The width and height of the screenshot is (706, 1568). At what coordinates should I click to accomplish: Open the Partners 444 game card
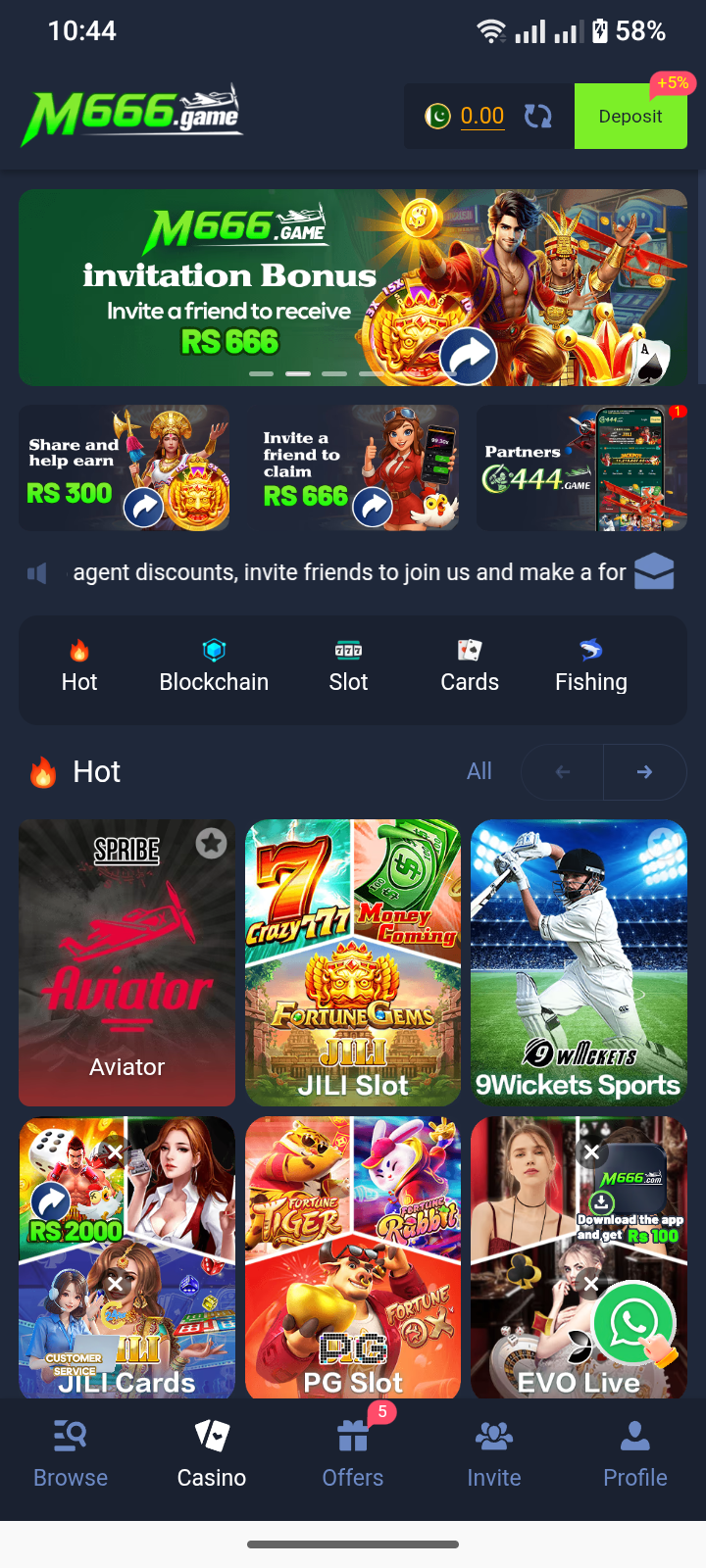[x=581, y=468]
